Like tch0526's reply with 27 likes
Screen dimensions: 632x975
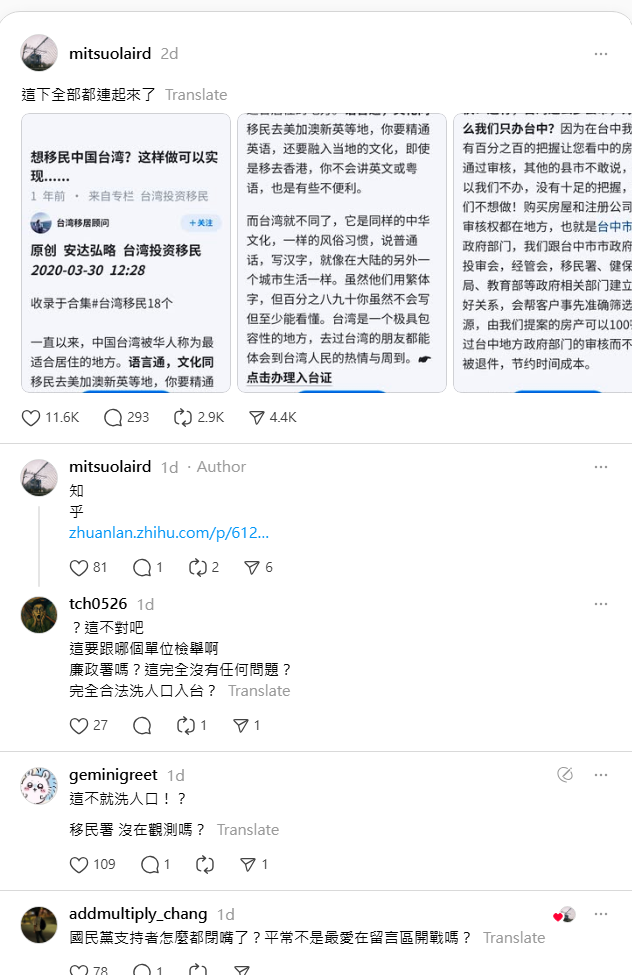(79, 725)
